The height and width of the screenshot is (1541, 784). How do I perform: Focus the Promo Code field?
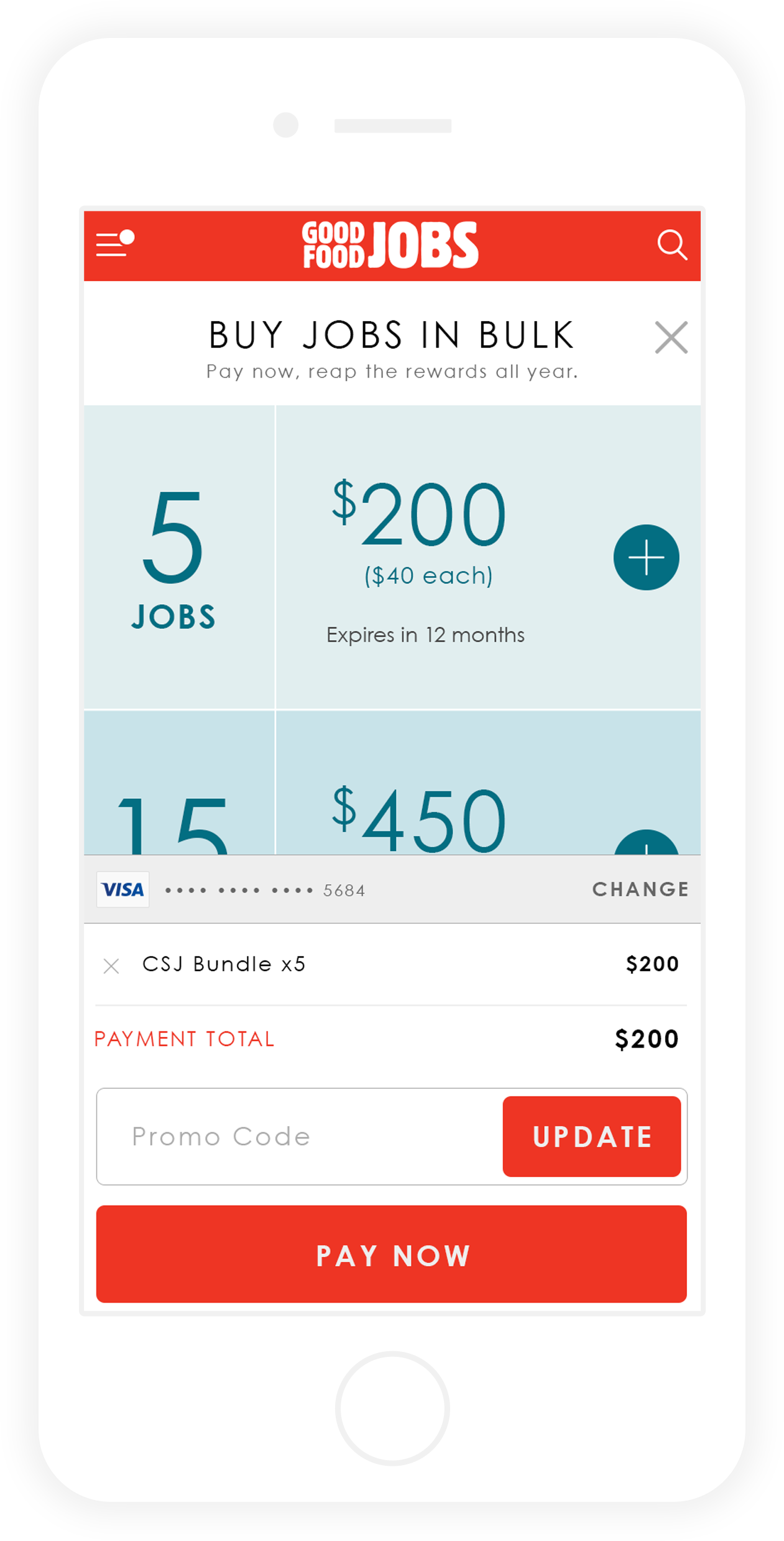tap(300, 1136)
